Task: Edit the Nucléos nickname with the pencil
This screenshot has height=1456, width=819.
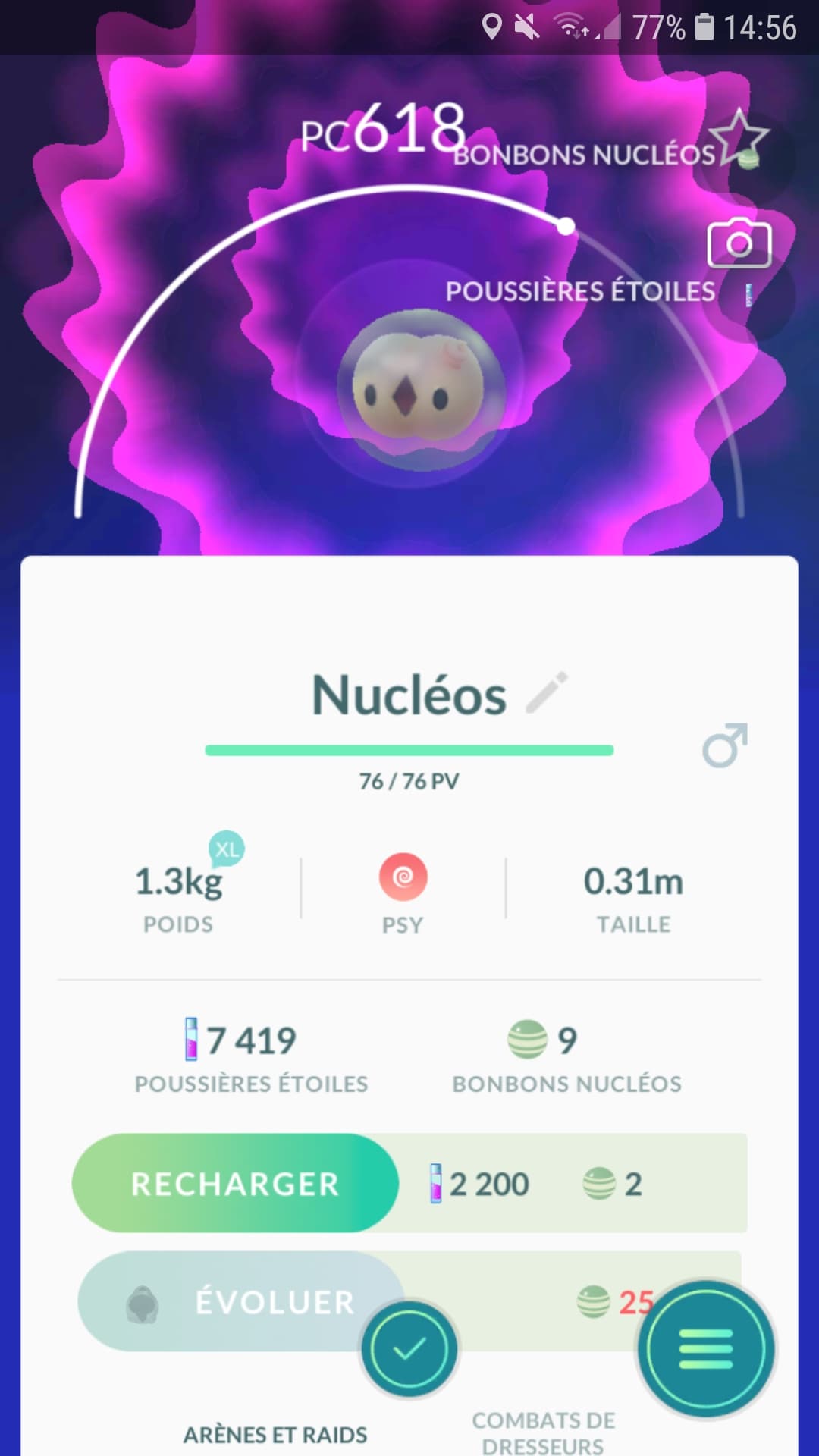Action: [x=547, y=692]
